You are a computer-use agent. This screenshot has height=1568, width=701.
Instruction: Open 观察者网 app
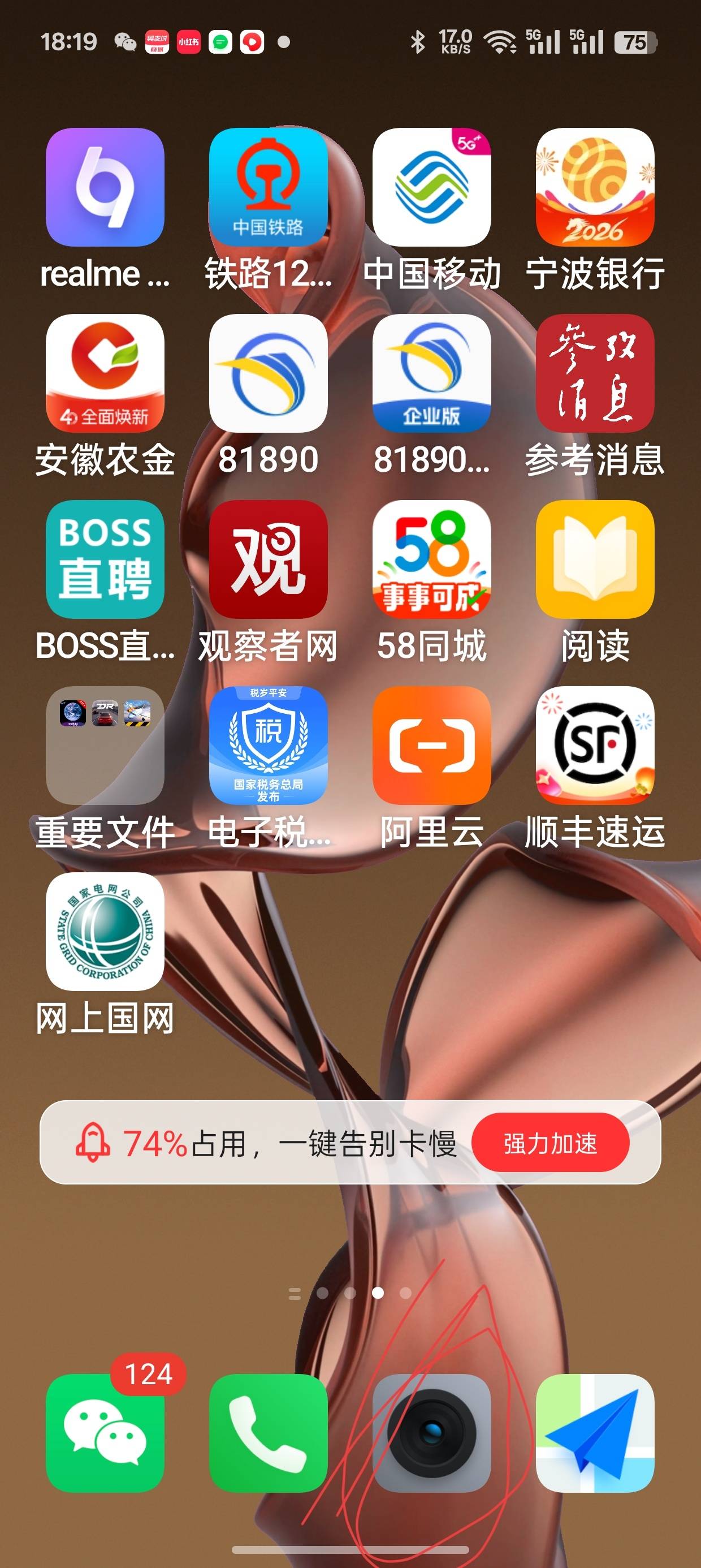point(269,559)
